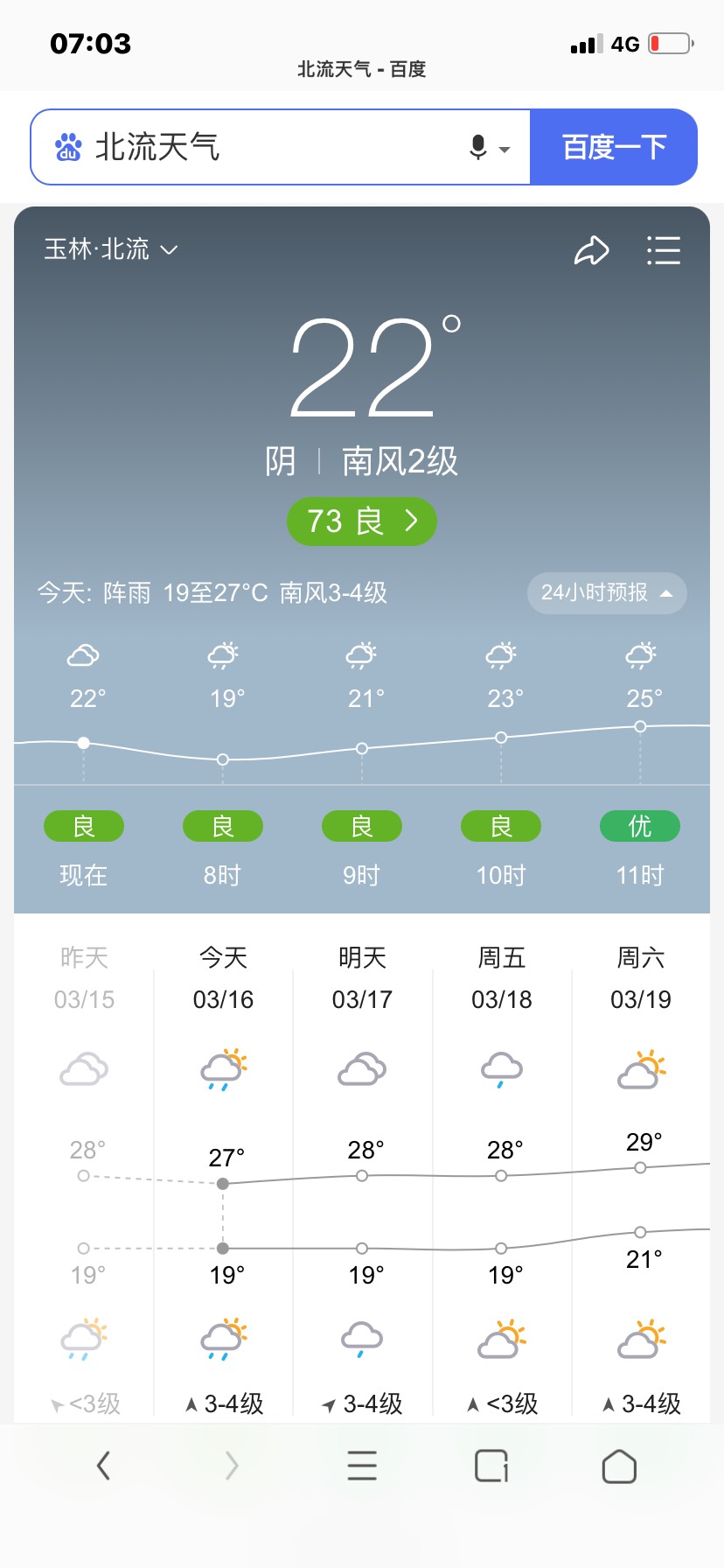
Task: Share the weather card
Action: click(591, 250)
